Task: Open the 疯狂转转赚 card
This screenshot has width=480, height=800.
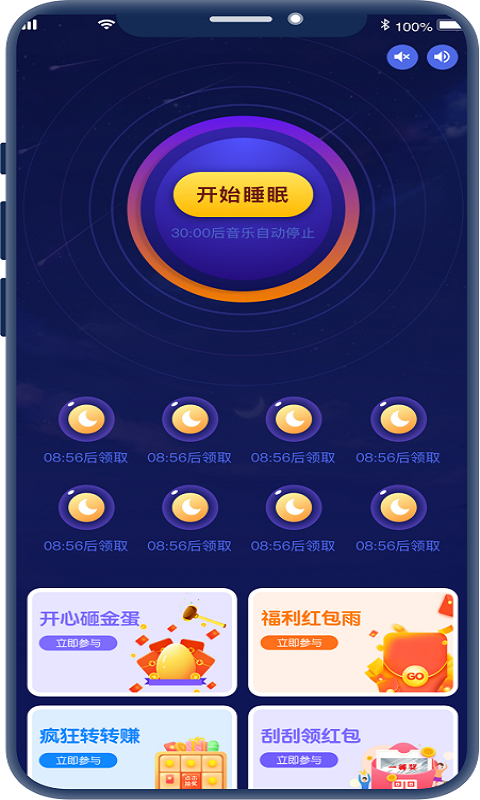Action: click(132, 747)
